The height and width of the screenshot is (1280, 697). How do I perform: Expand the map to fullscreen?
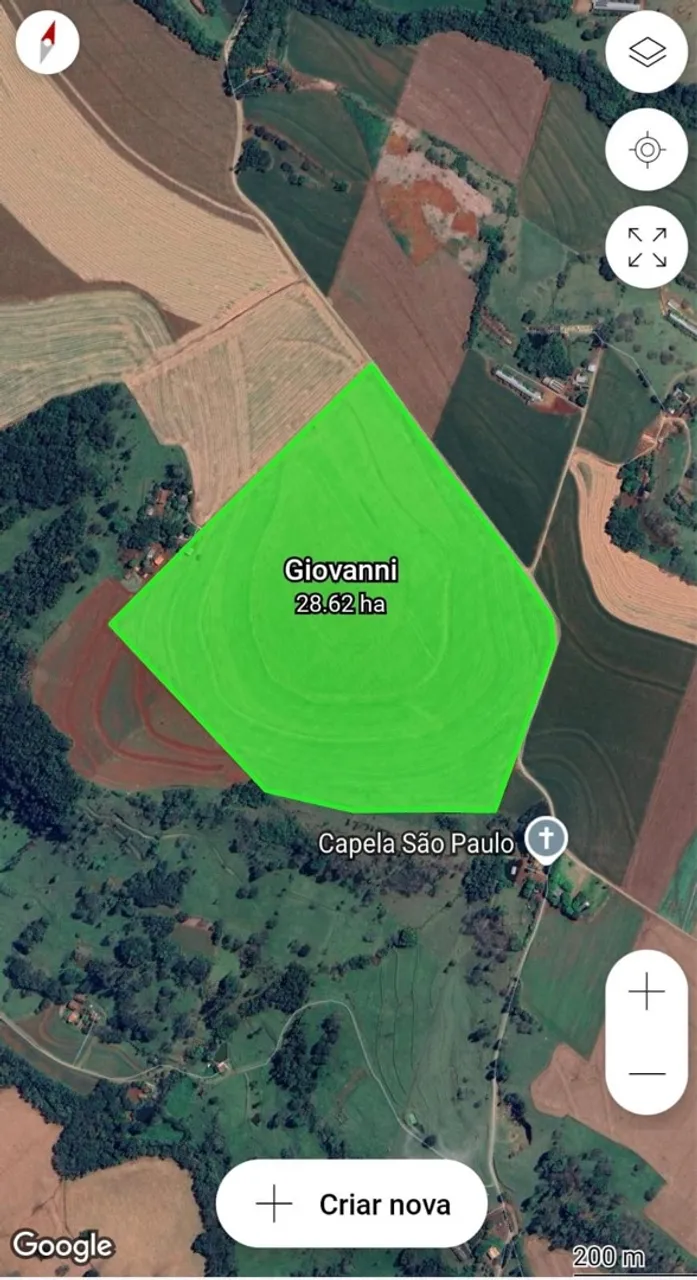pyautogui.click(x=646, y=247)
